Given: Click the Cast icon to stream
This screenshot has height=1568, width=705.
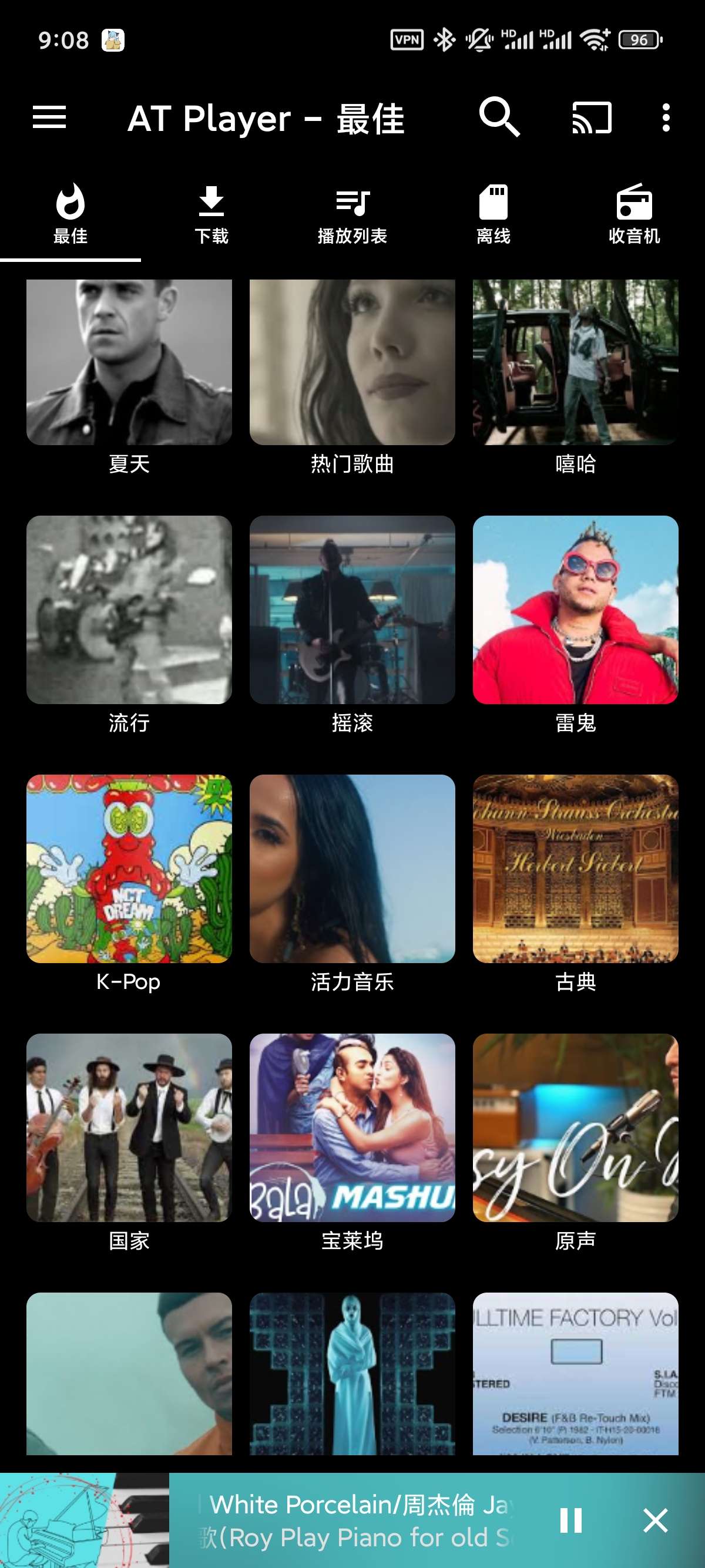Looking at the screenshot, I should click(586, 119).
